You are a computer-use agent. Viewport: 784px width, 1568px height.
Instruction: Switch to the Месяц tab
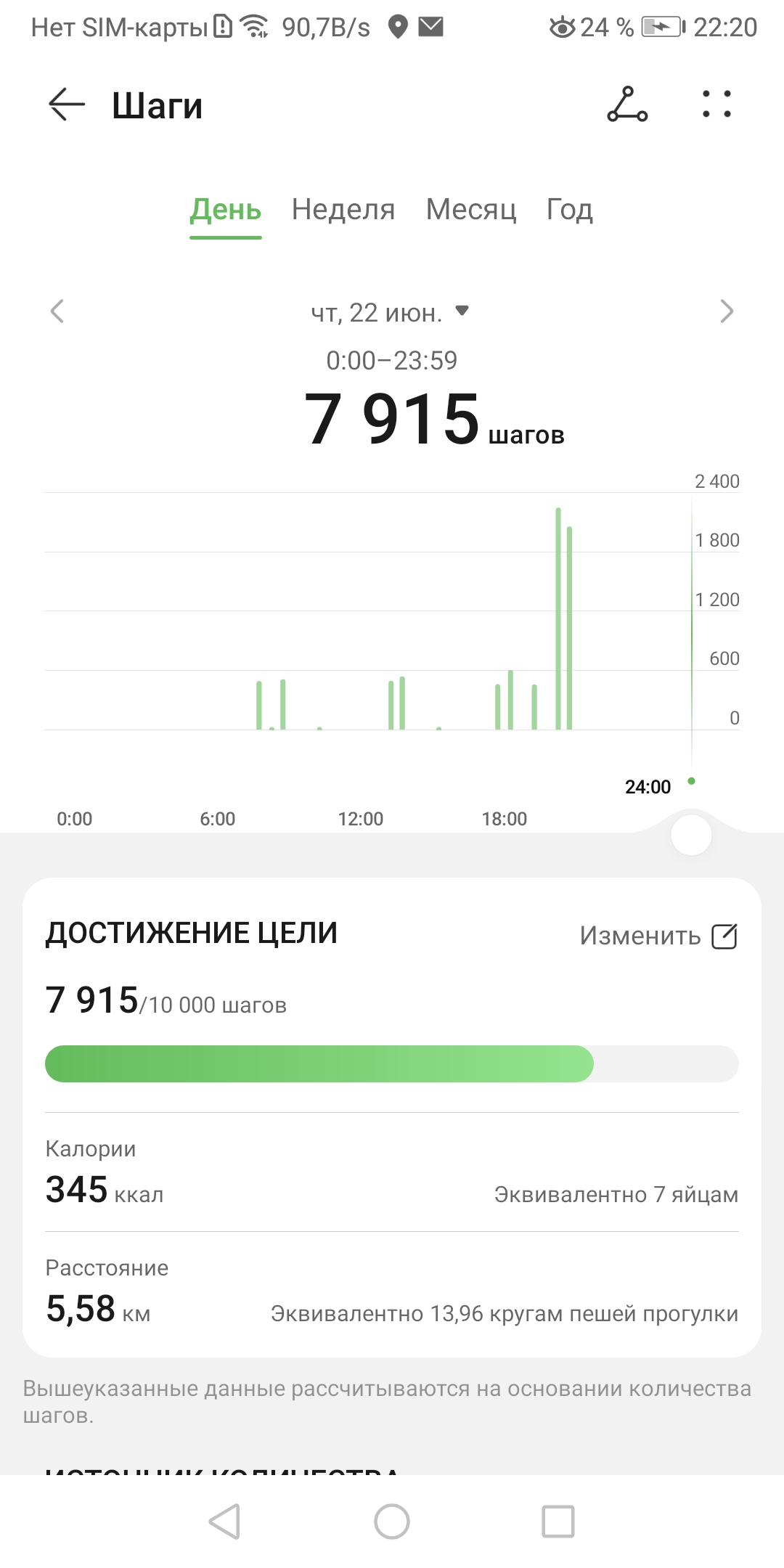coord(471,210)
